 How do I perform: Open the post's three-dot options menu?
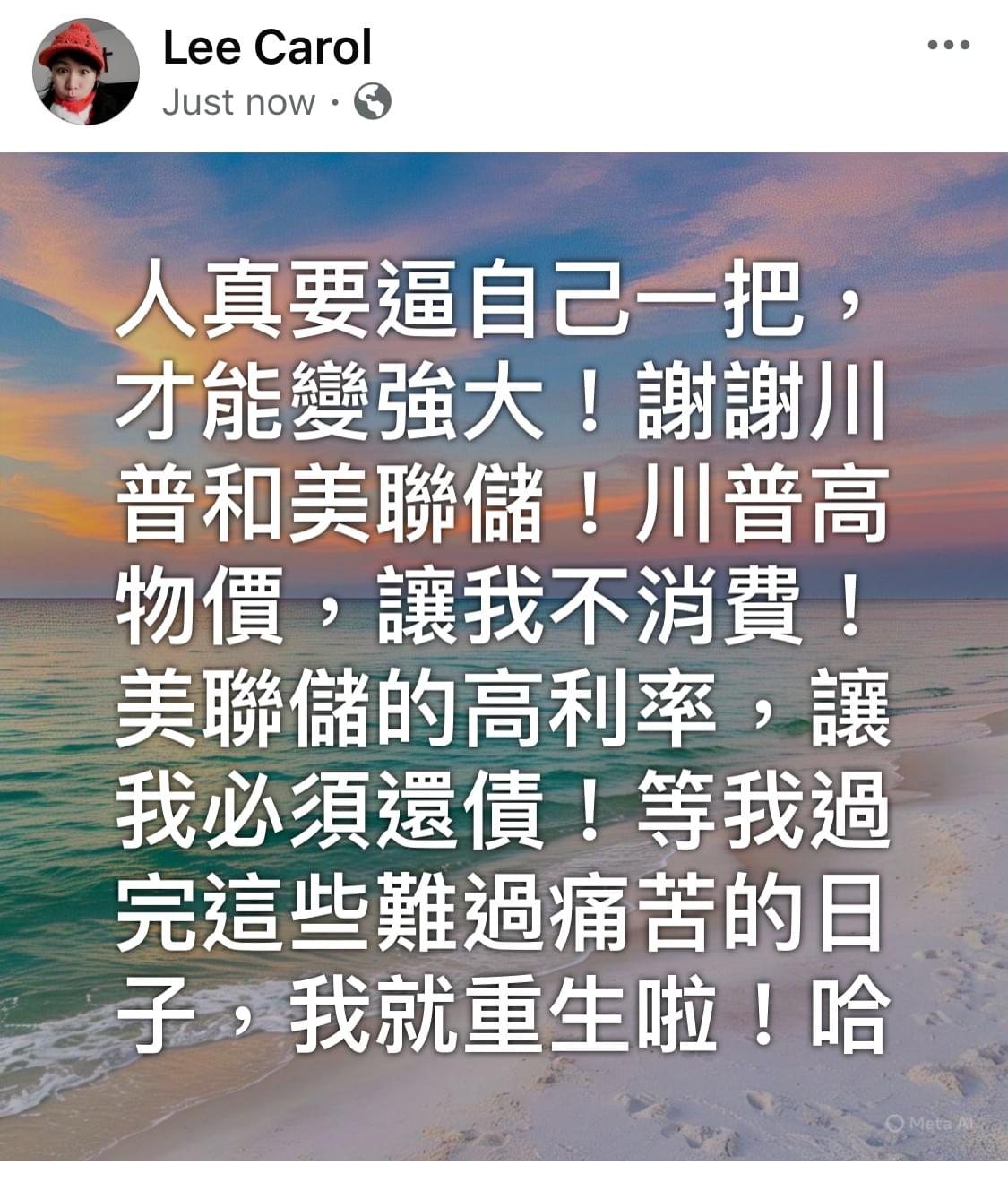click(x=948, y=45)
